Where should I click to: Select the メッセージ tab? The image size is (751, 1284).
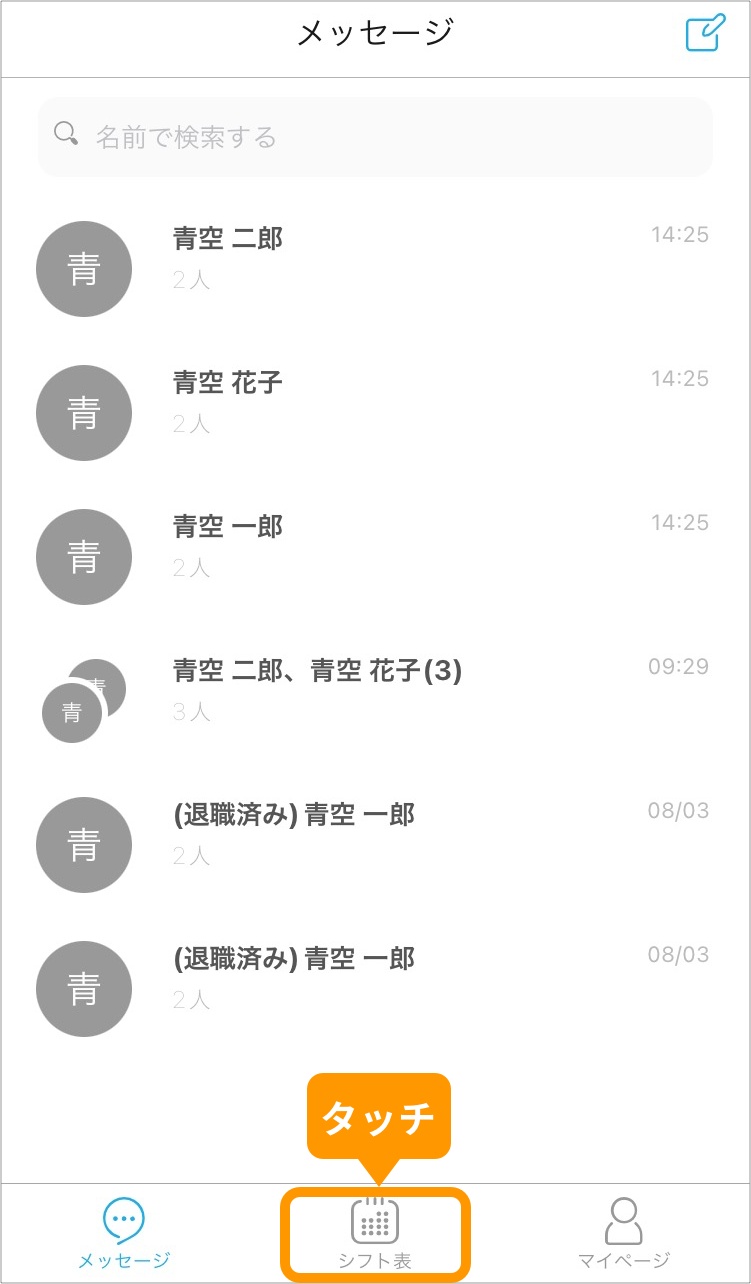(124, 1234)
